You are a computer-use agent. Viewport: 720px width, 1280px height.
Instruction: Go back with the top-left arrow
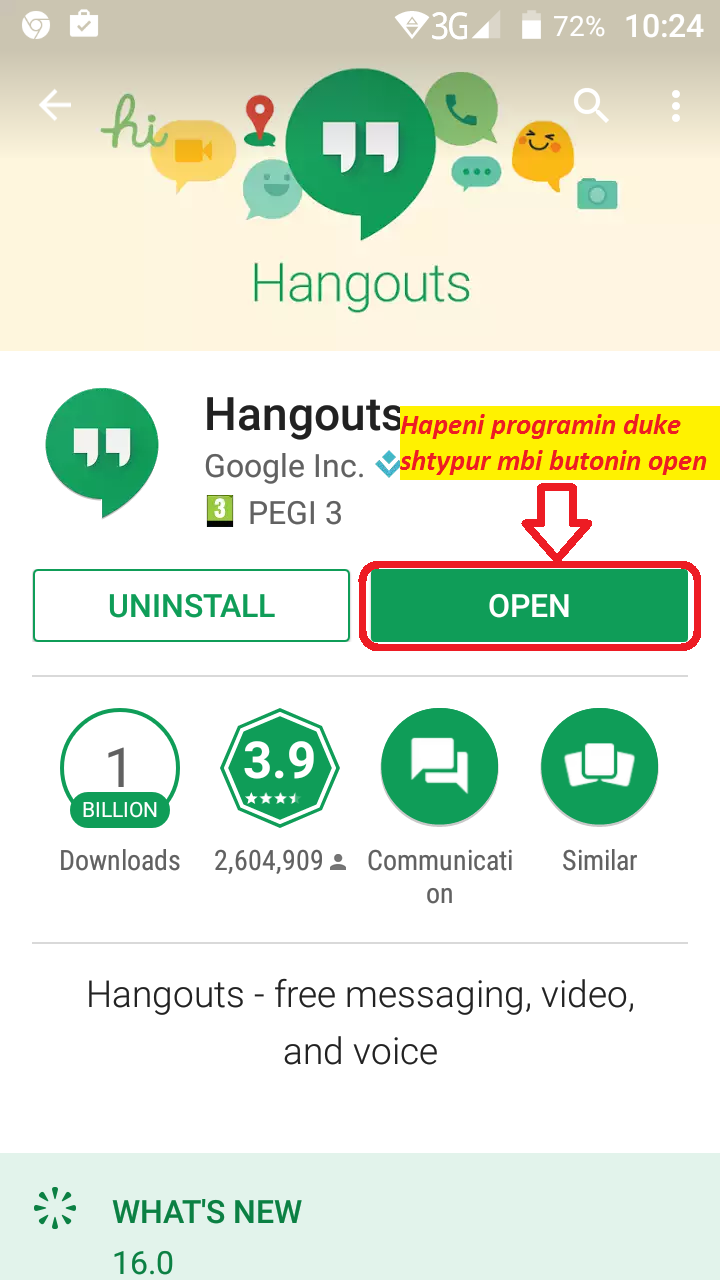55,106
